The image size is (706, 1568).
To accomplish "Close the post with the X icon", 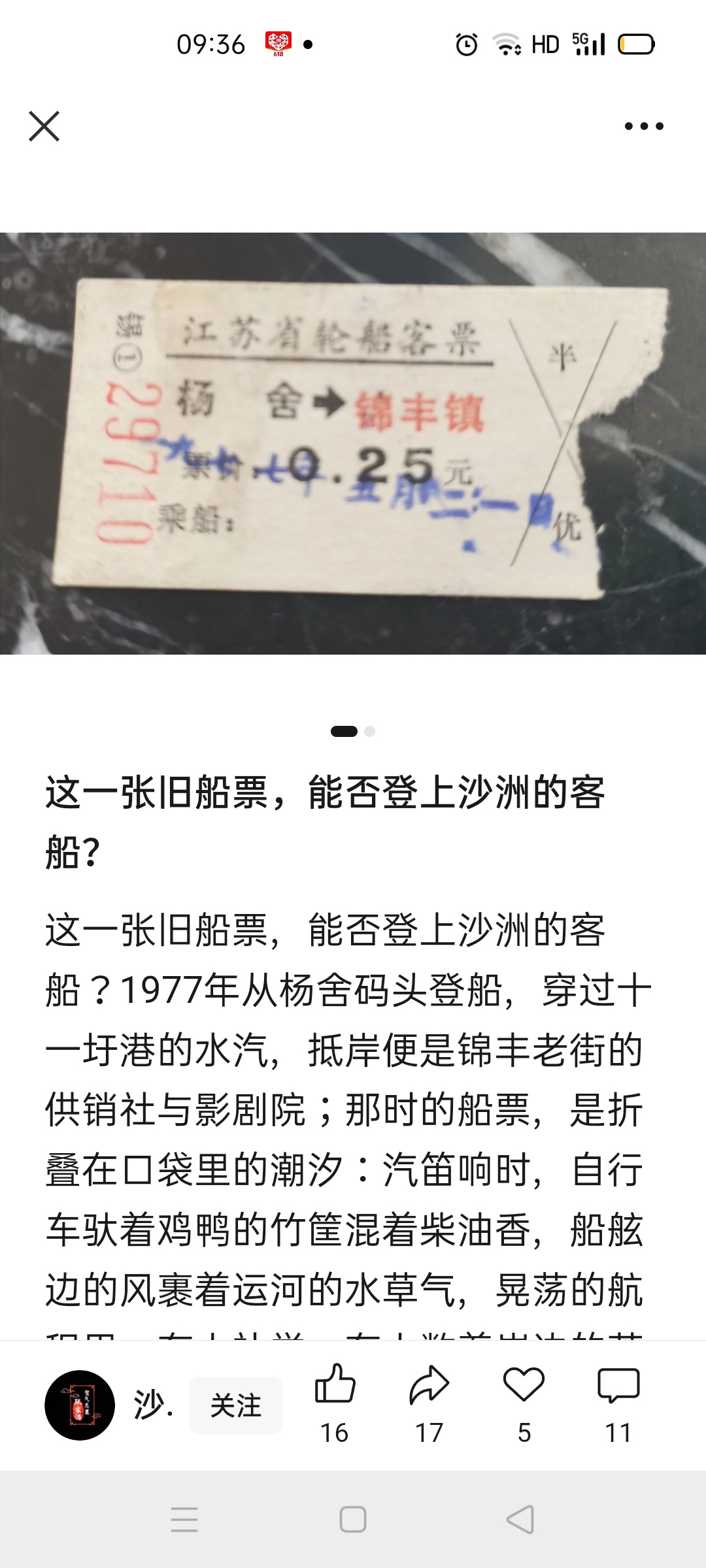I will (44, 126).
